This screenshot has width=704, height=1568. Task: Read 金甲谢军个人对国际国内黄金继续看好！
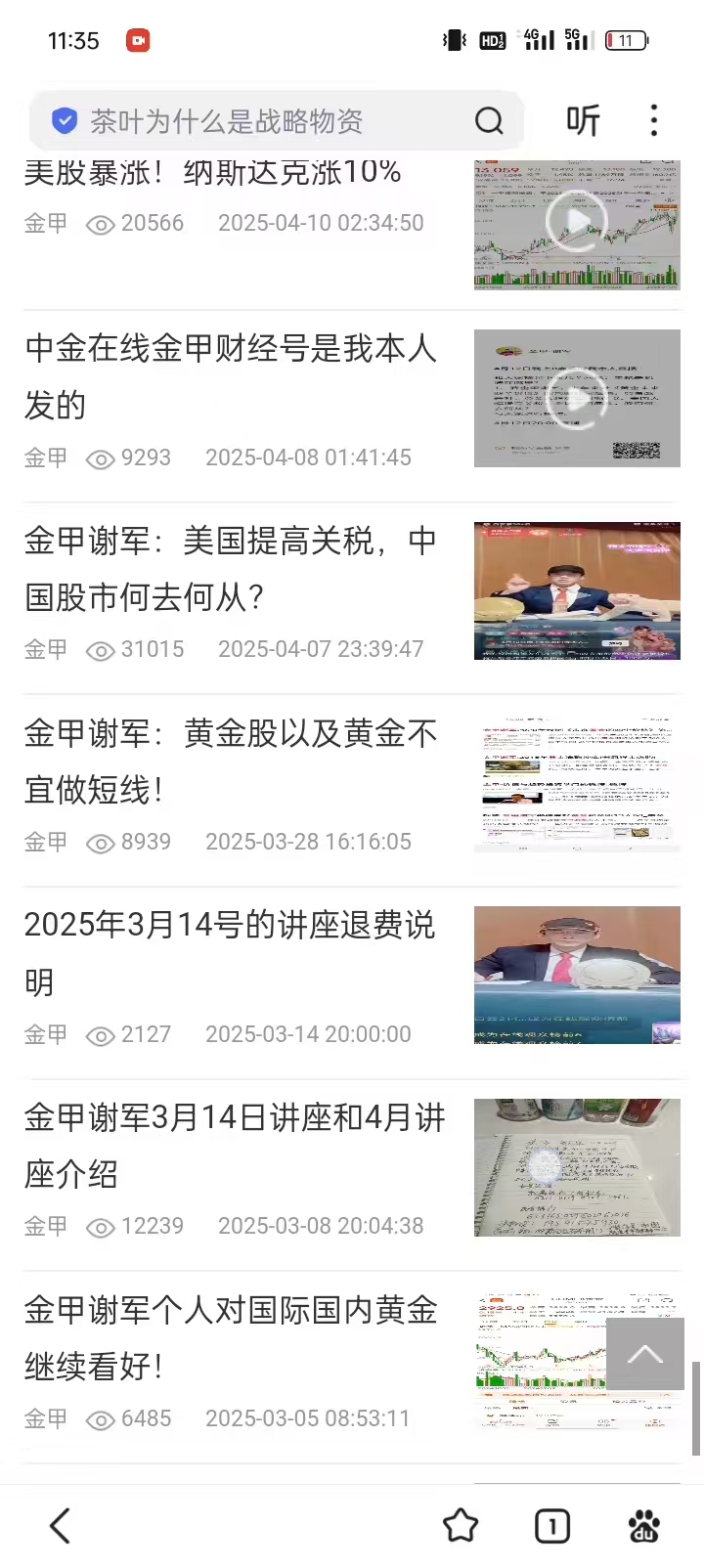[x=230, y=1337]
